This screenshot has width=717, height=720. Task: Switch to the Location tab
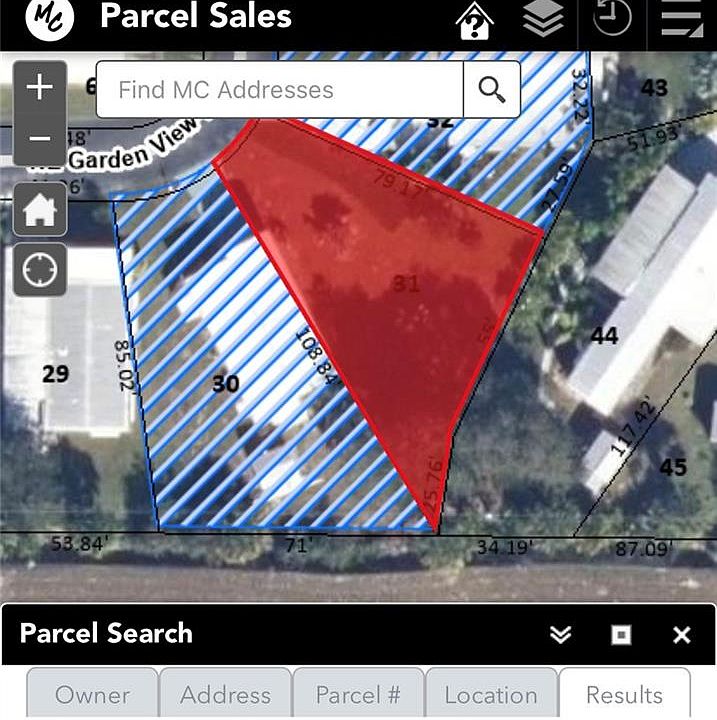[490, 695]
